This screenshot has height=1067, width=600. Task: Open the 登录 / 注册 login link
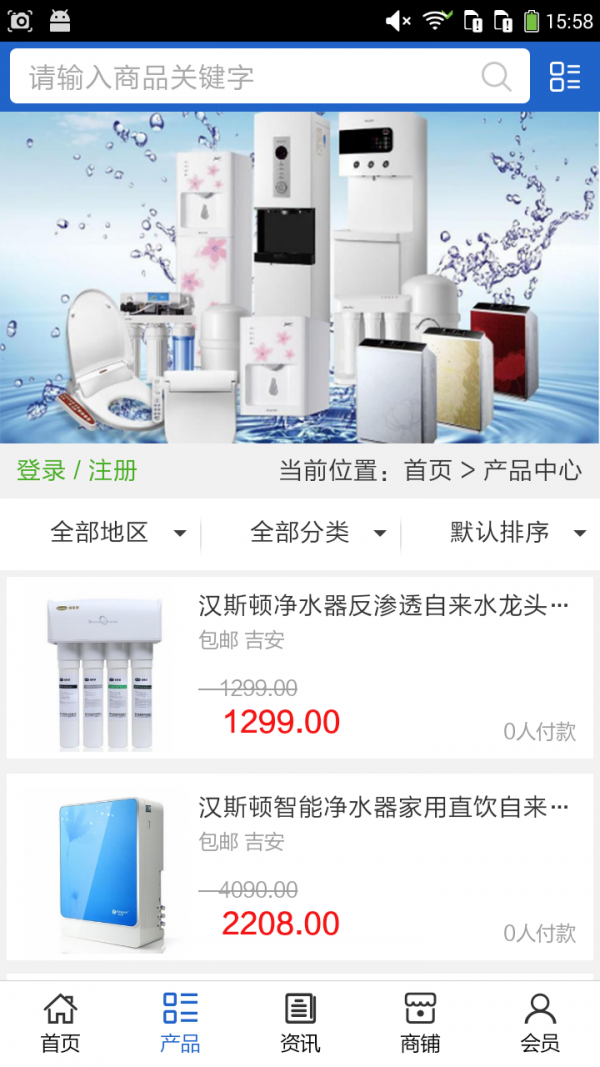(x=77, y=470)
